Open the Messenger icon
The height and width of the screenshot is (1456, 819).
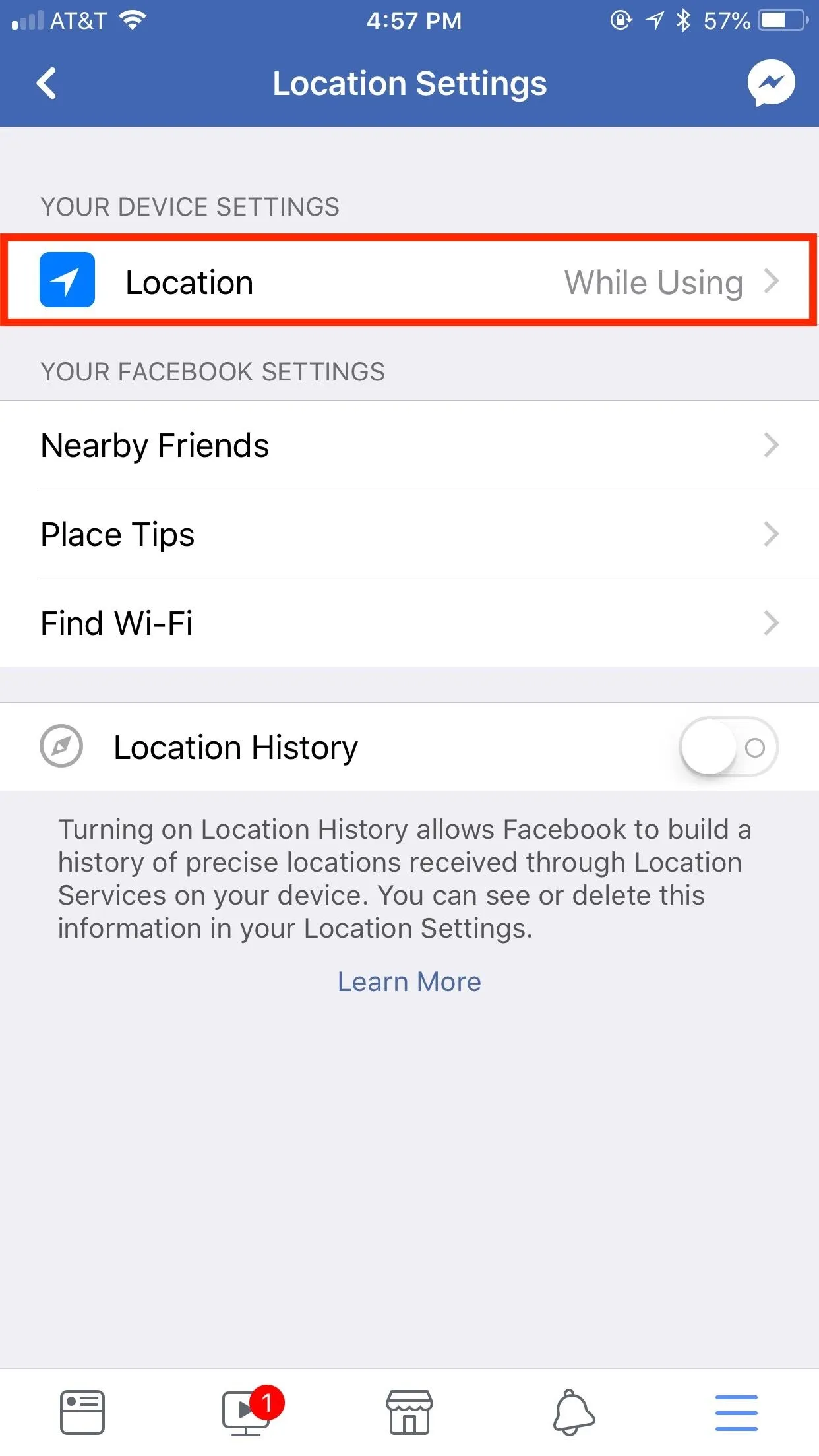(x=771, y=84)
